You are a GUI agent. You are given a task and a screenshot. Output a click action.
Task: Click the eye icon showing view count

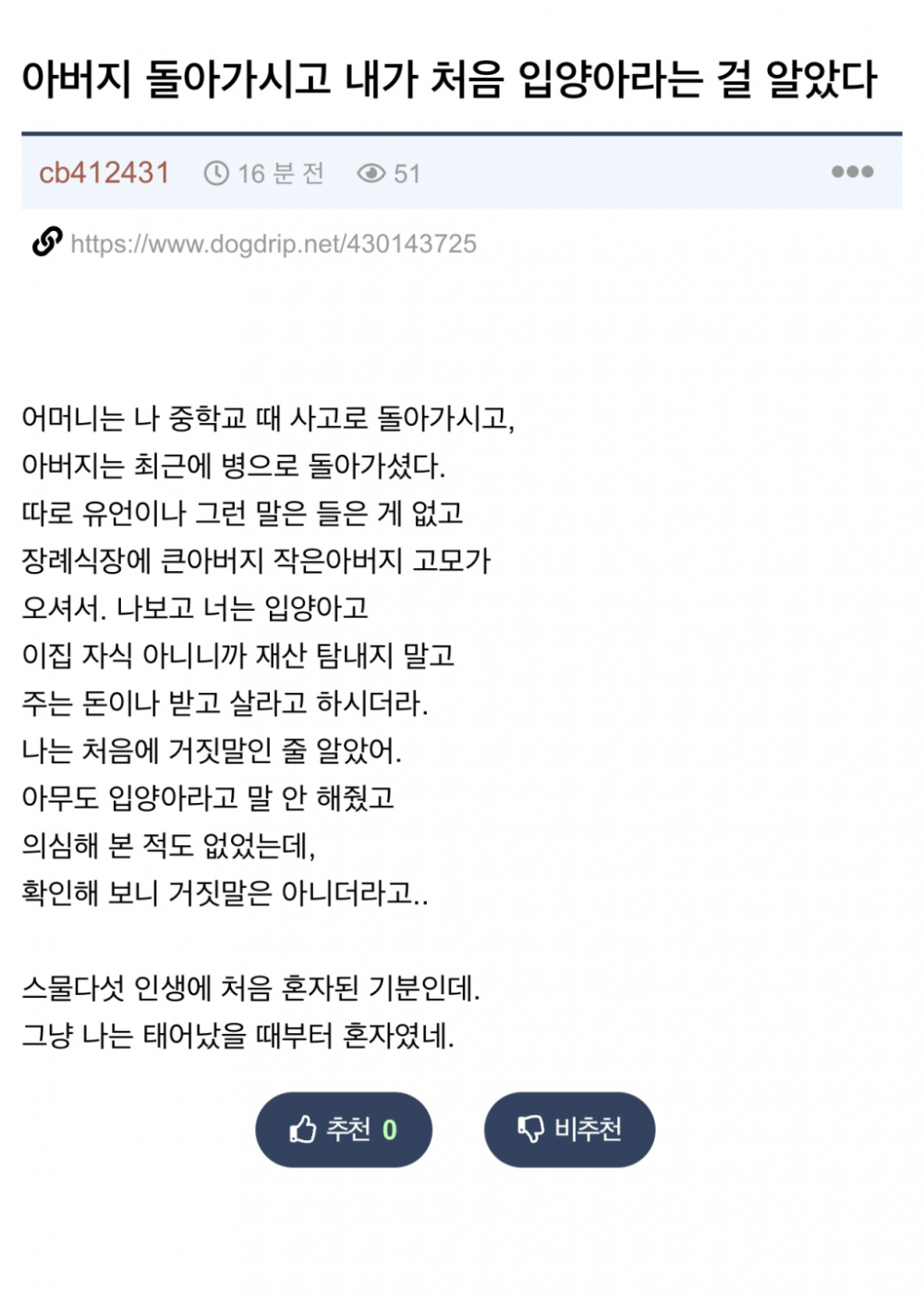click(x=370, y=172)
